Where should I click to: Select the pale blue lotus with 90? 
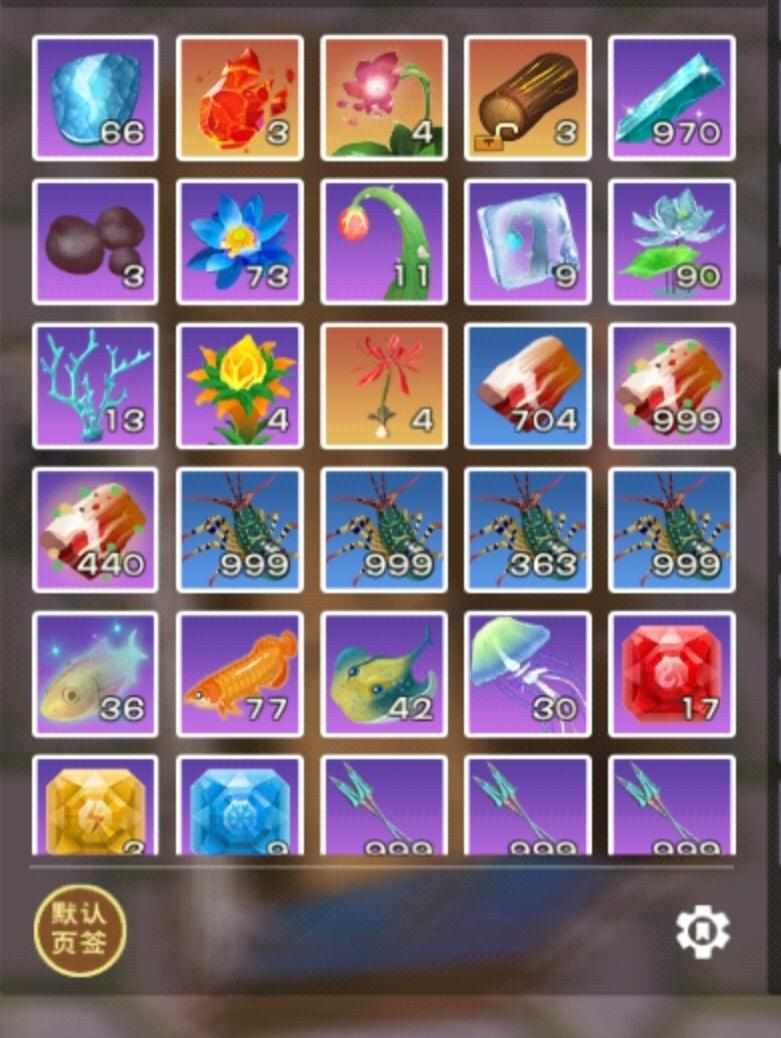(x=671, y=242)
